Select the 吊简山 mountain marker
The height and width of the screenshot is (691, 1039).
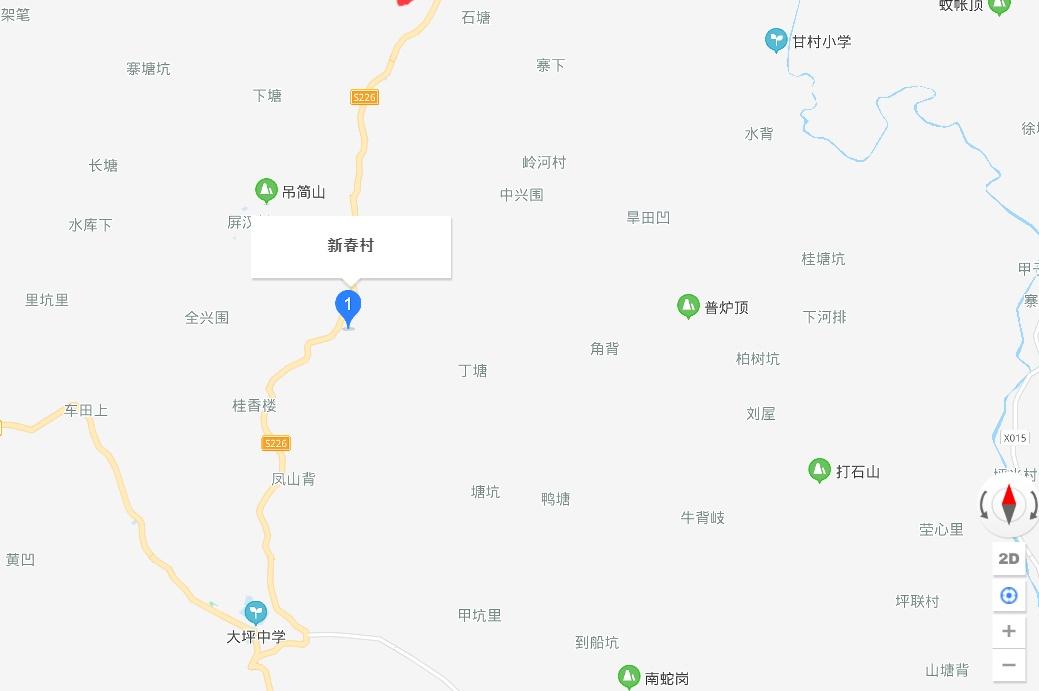tap(265, 191)
